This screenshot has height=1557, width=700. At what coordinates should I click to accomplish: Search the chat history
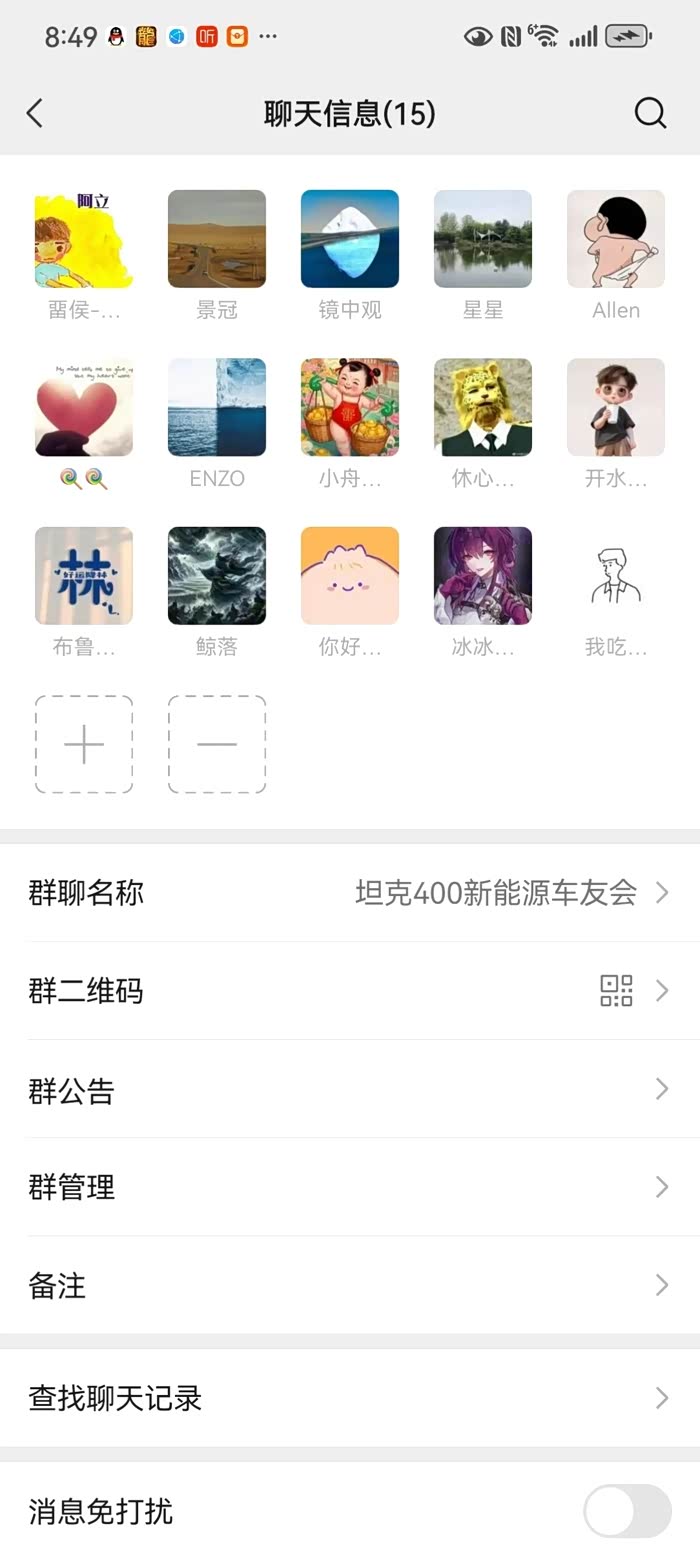(350, 1397)
